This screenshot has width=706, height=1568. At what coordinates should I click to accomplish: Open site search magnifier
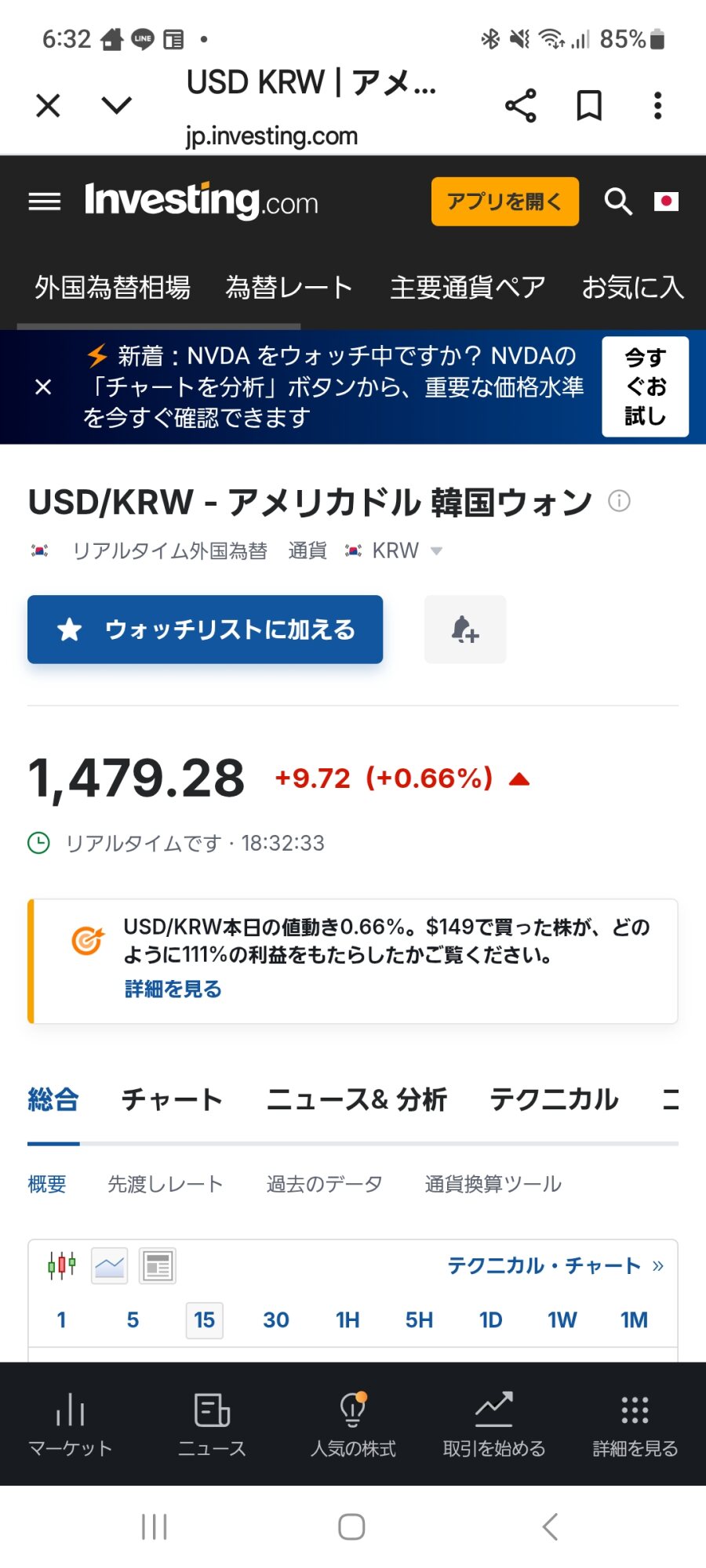(617, 201)
